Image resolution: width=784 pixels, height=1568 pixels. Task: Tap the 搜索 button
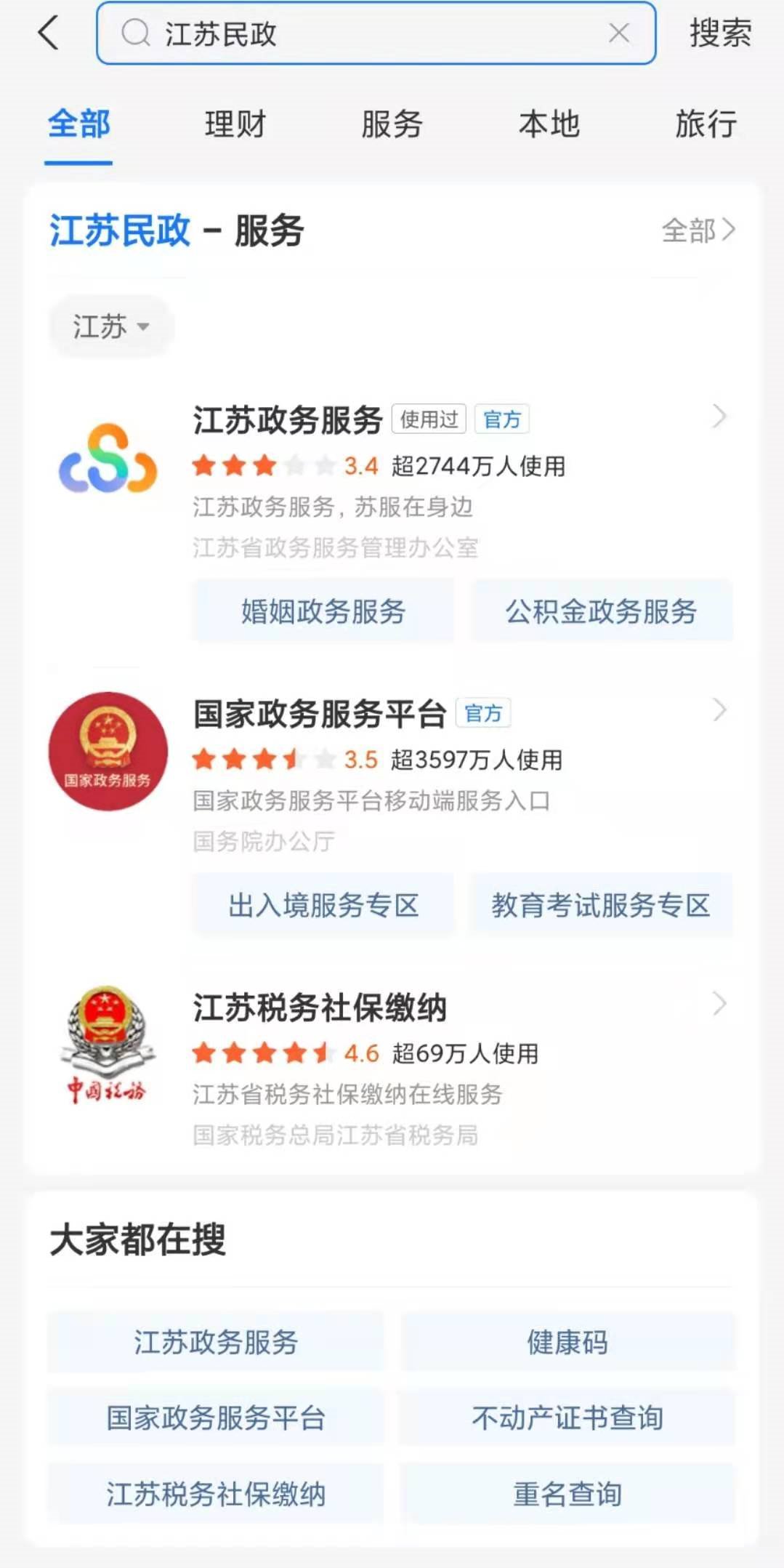(x=719, y=33)
